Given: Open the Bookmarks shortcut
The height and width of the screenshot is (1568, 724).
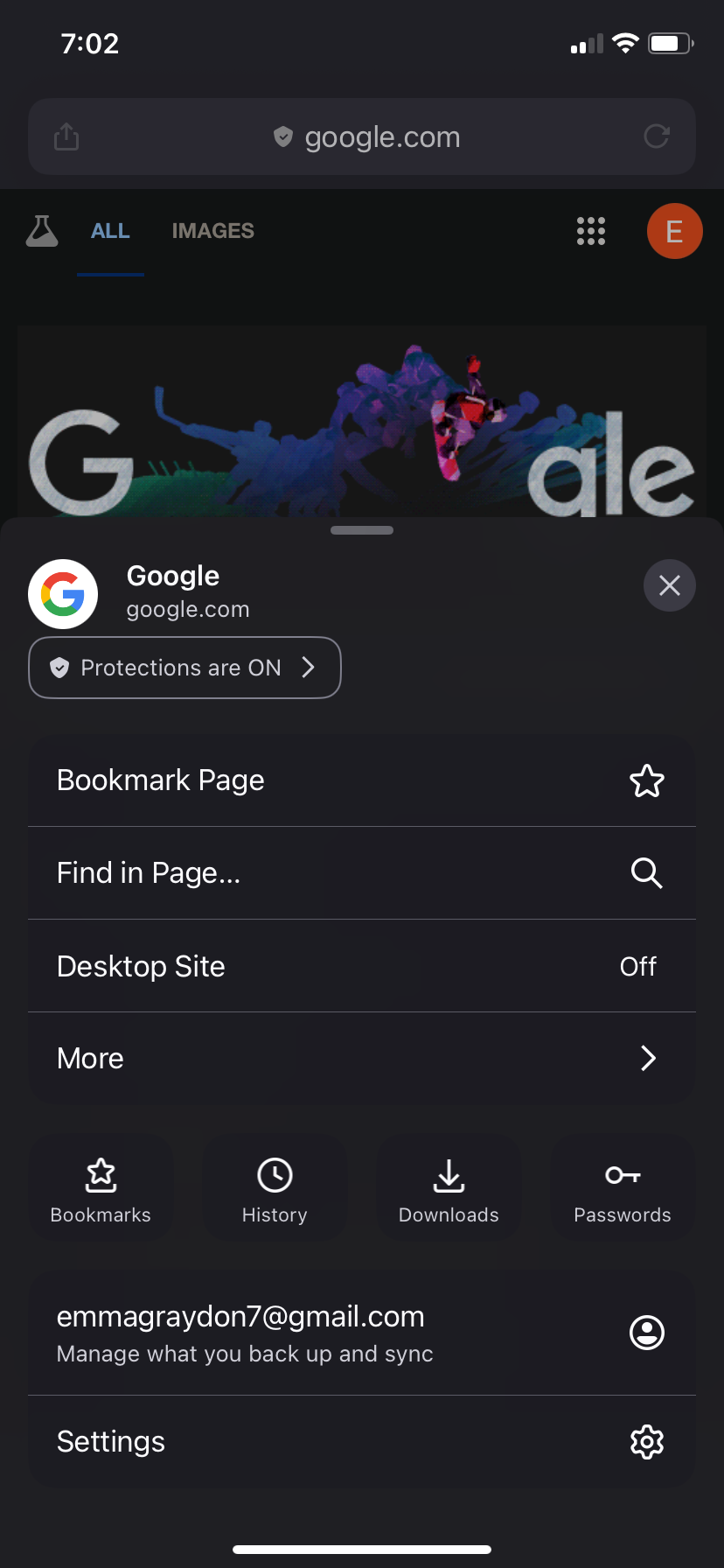Looking at the screenshot, I should click(101, 1189).
